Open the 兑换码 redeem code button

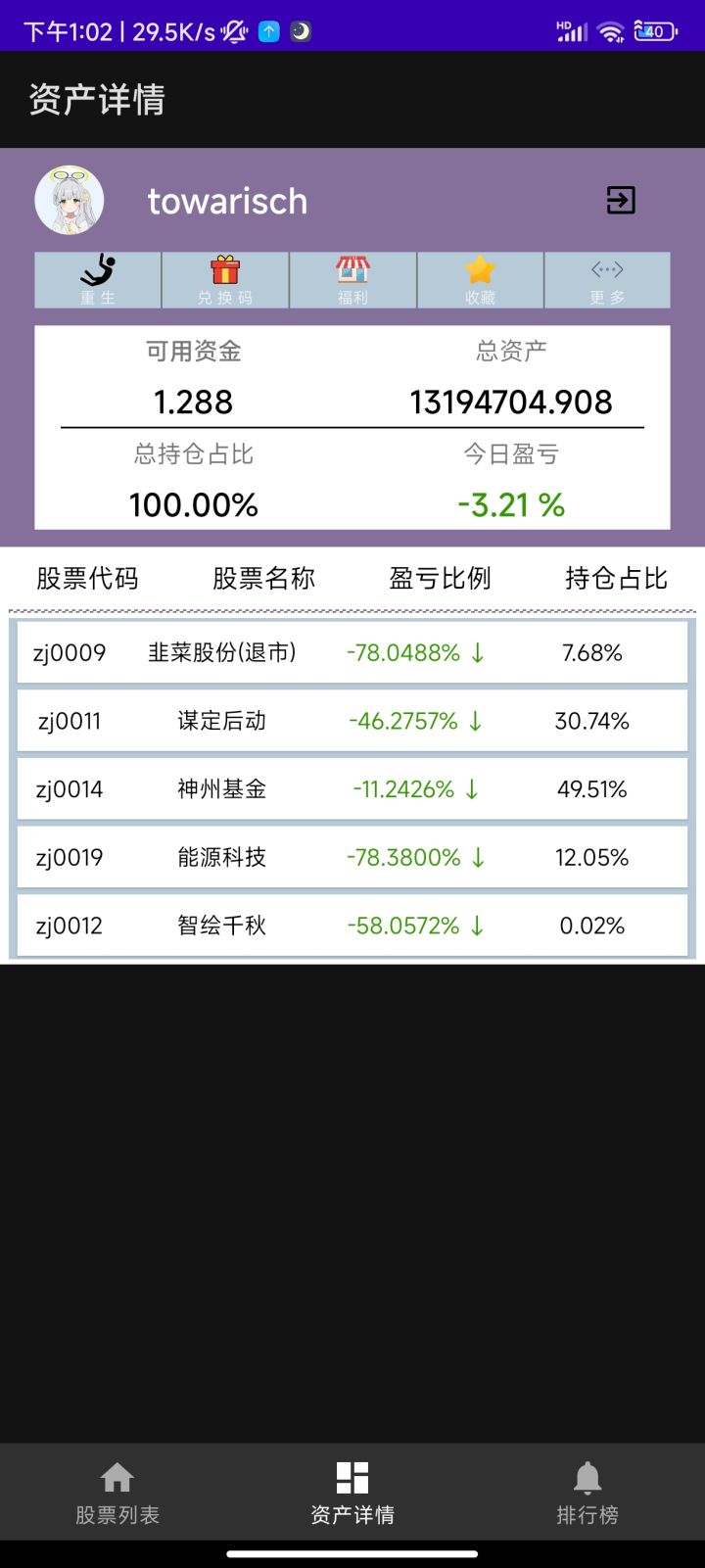pyautogui.click(x=225, y=280)
